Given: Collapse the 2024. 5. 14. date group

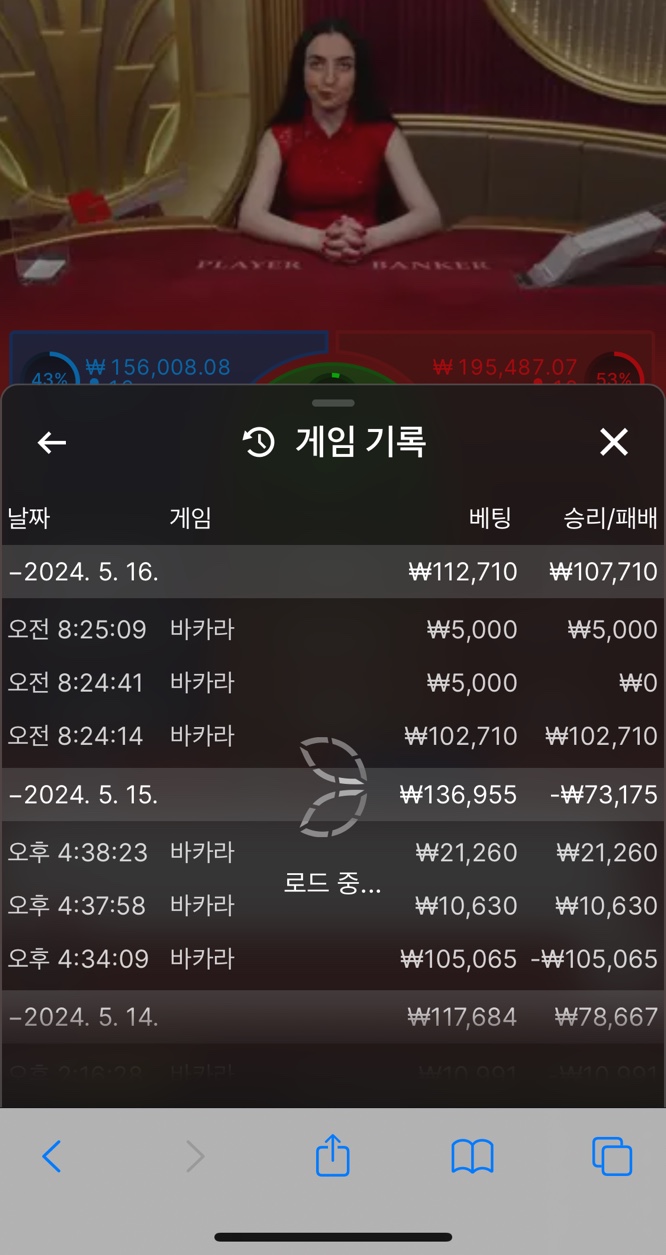Looking at the screenshot, I should (x=85, y=1017).
